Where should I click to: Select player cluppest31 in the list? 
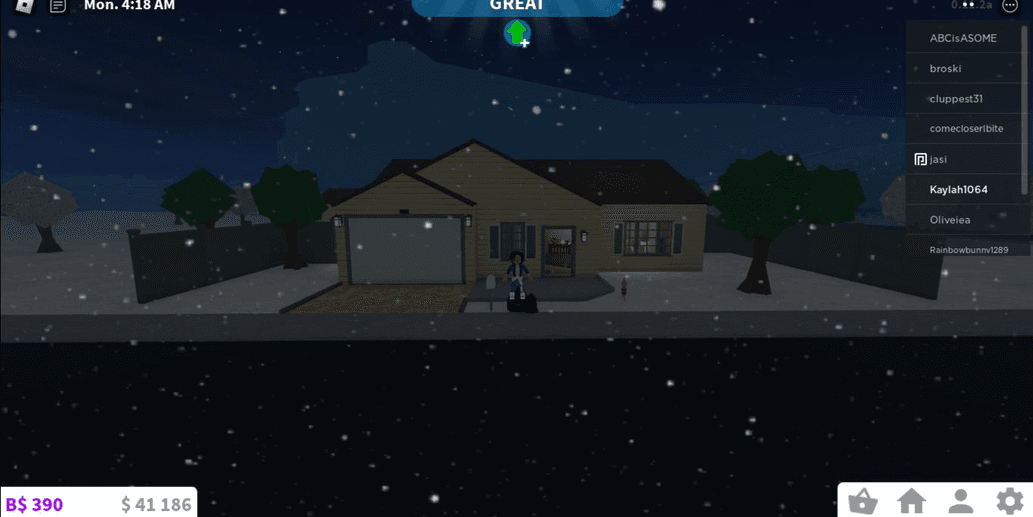(956, 98)
